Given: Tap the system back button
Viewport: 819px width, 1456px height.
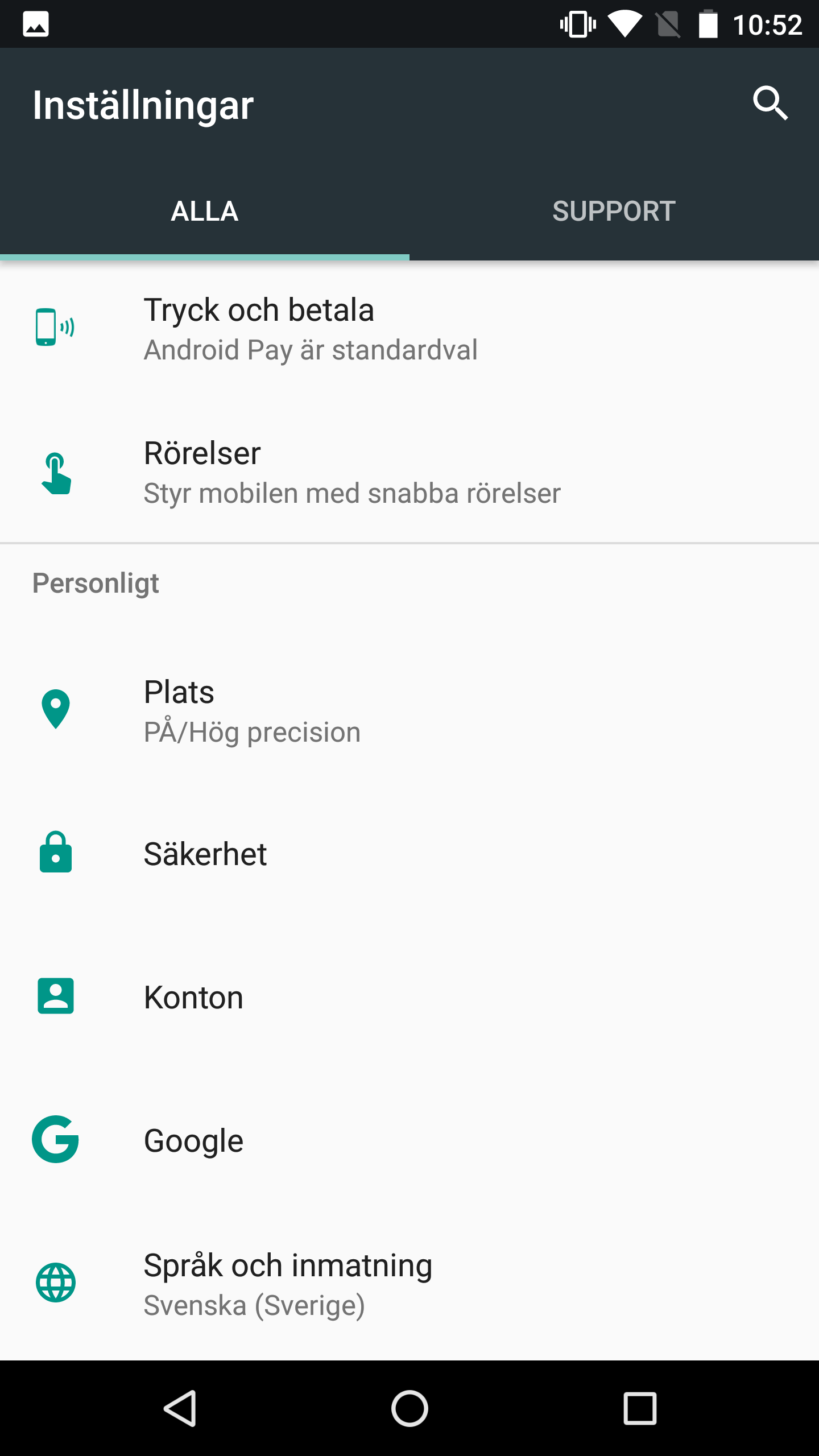Looking at the screenshot, I should click(x=181, y=1408).
